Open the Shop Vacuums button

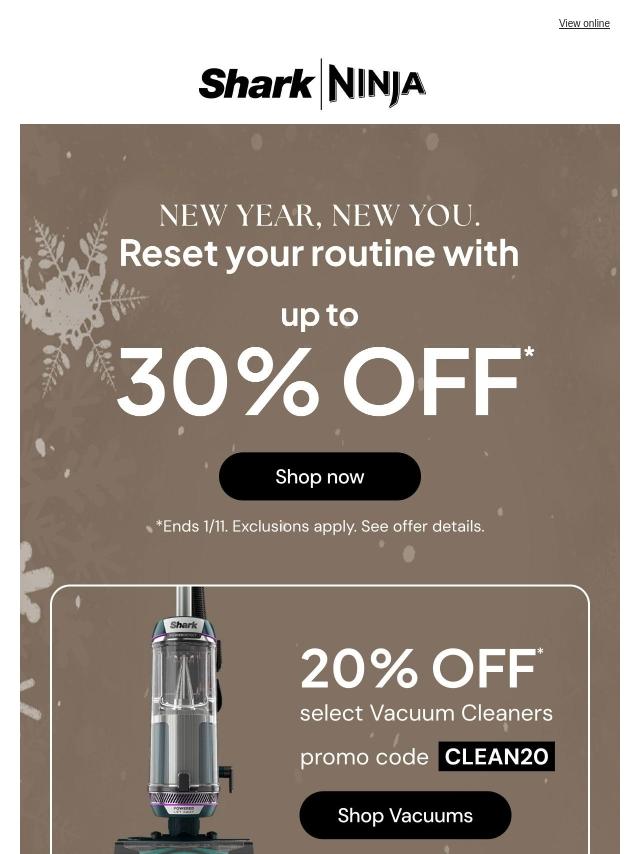point(405,815)
